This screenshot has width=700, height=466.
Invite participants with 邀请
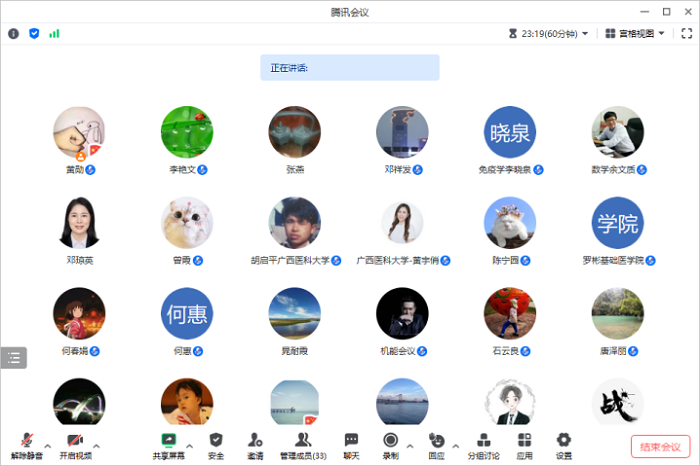[x=255, y=444]
